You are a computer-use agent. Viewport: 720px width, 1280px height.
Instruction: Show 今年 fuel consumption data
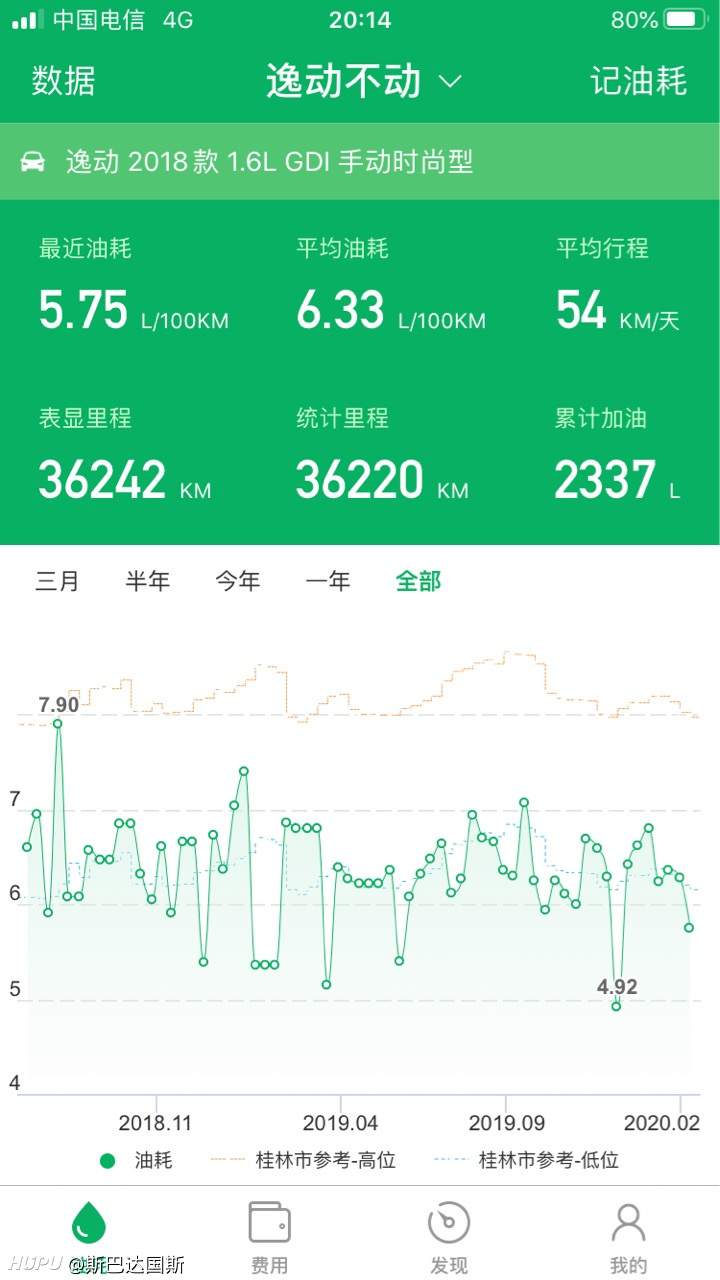pos(237,581)
